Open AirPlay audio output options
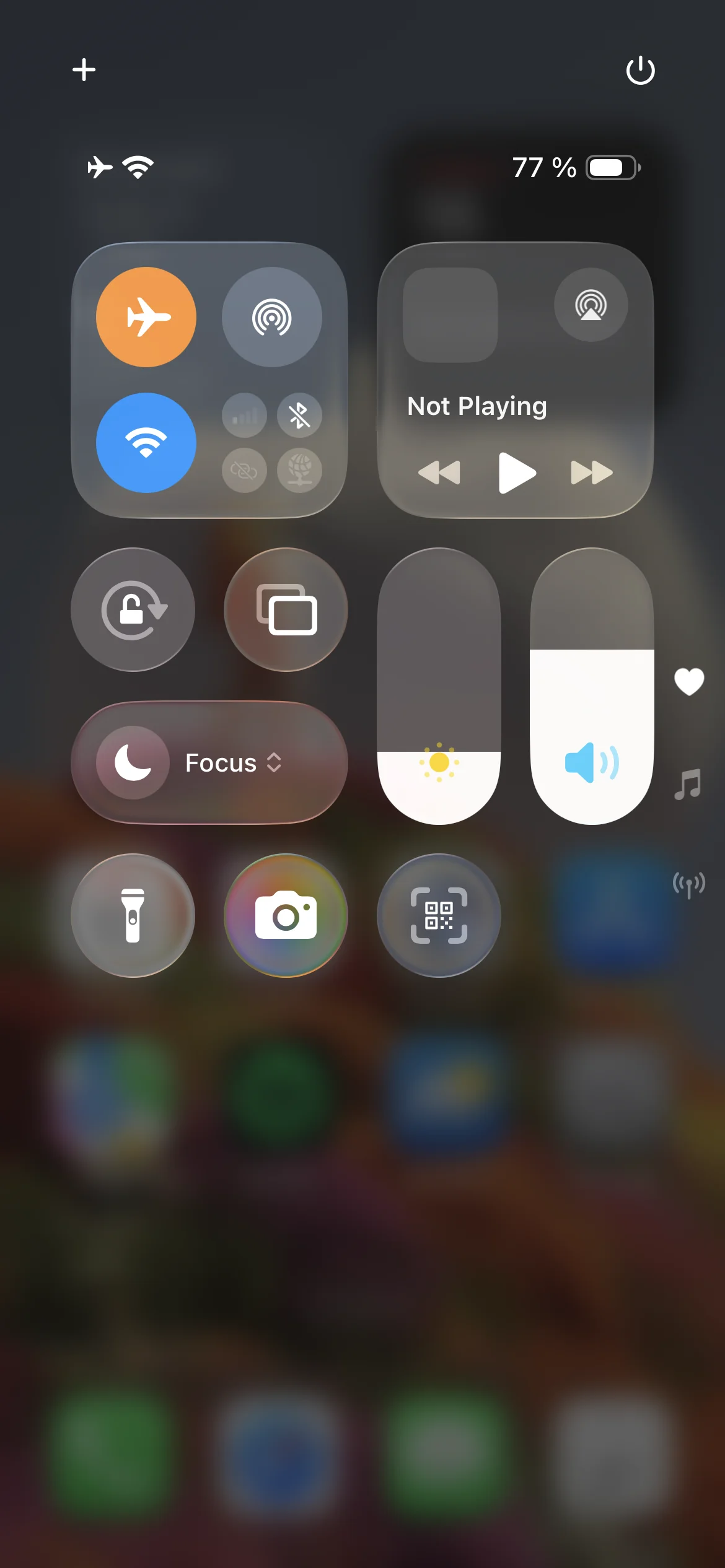This screenshot has height=1568, width=725. 591,305
